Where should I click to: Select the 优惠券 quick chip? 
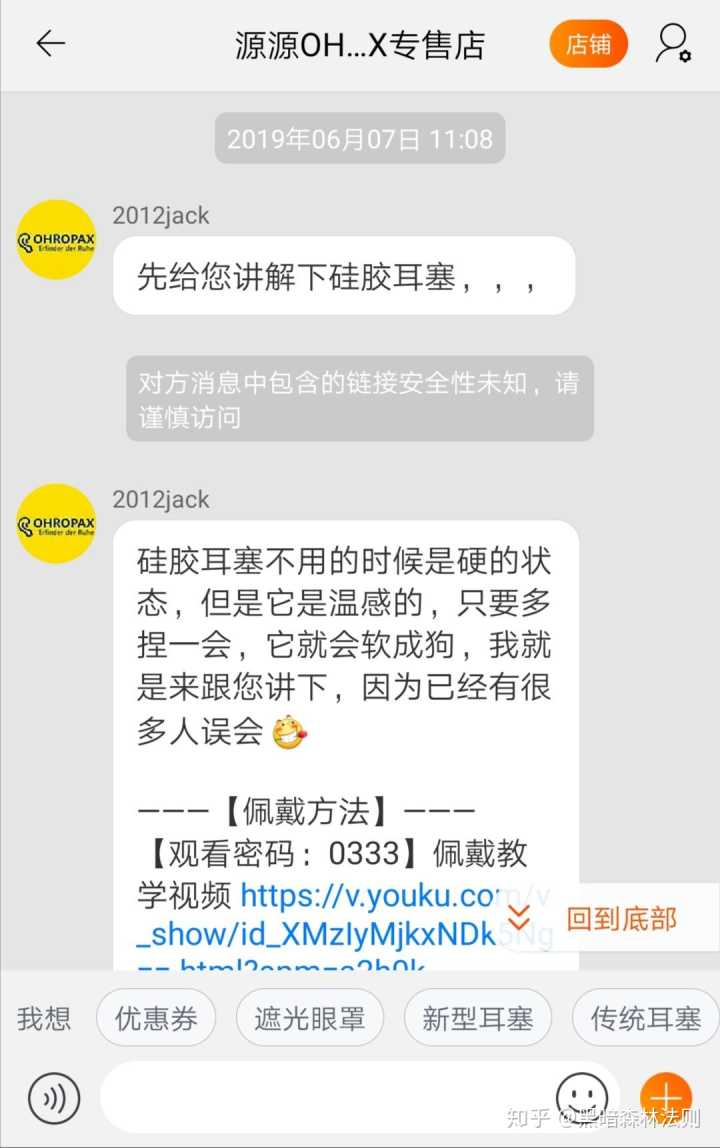pyautogui.click(x=156, y=1019)
